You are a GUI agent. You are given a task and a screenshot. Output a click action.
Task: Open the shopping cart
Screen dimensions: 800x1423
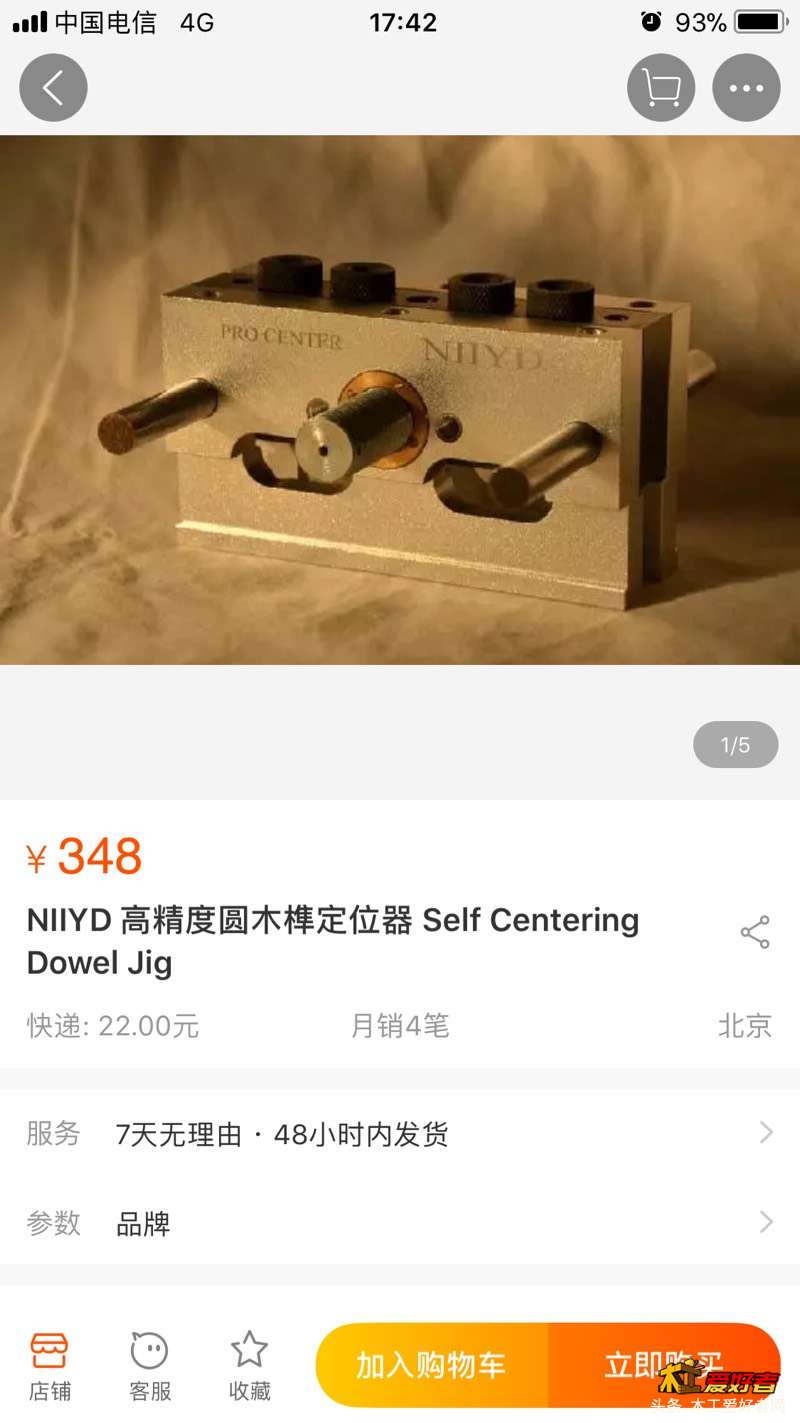pyautogui.click(x=661, y=88)
